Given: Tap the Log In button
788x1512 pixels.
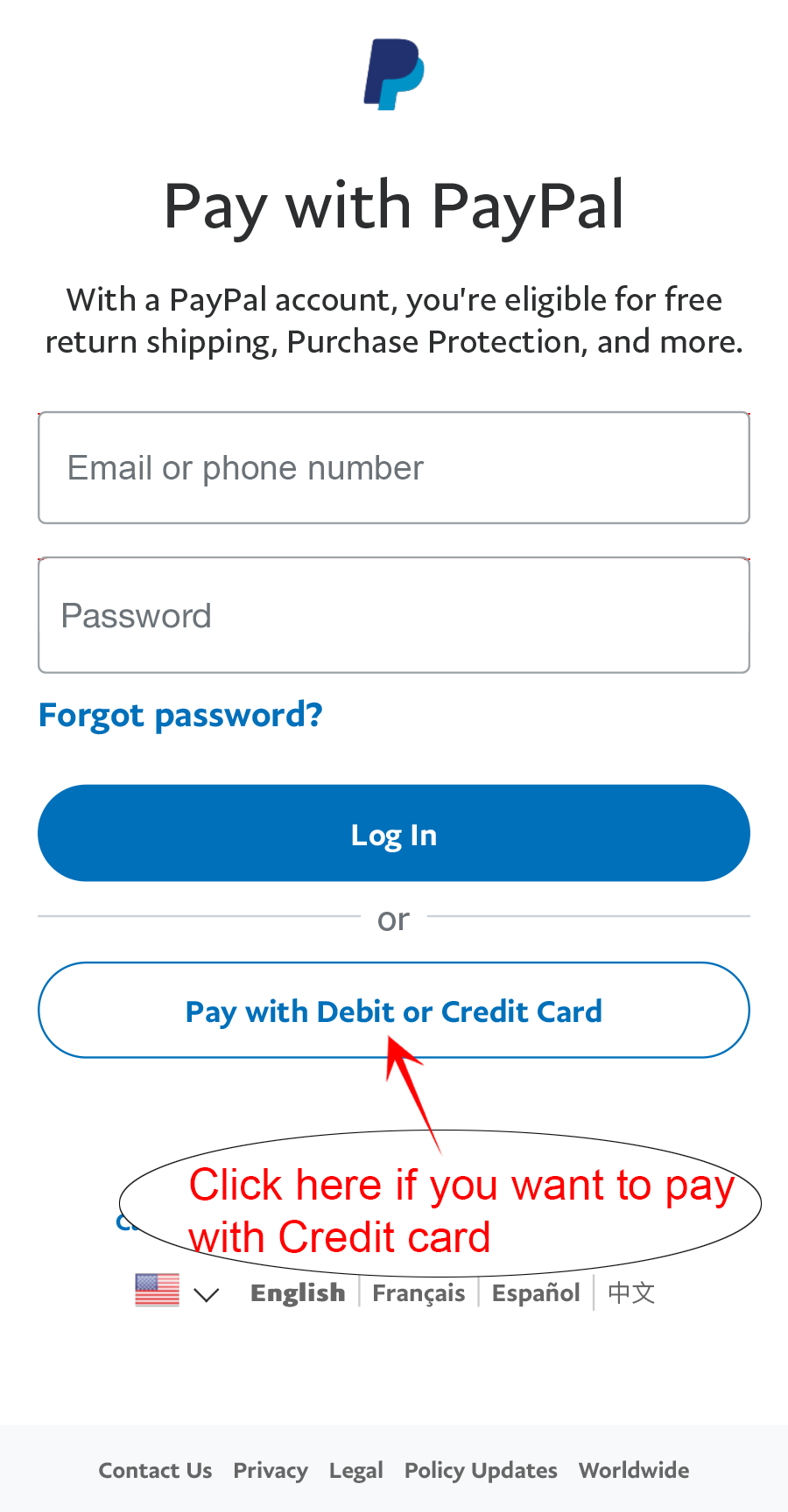Looking at the screenshot, I should [x=394, y=834].
